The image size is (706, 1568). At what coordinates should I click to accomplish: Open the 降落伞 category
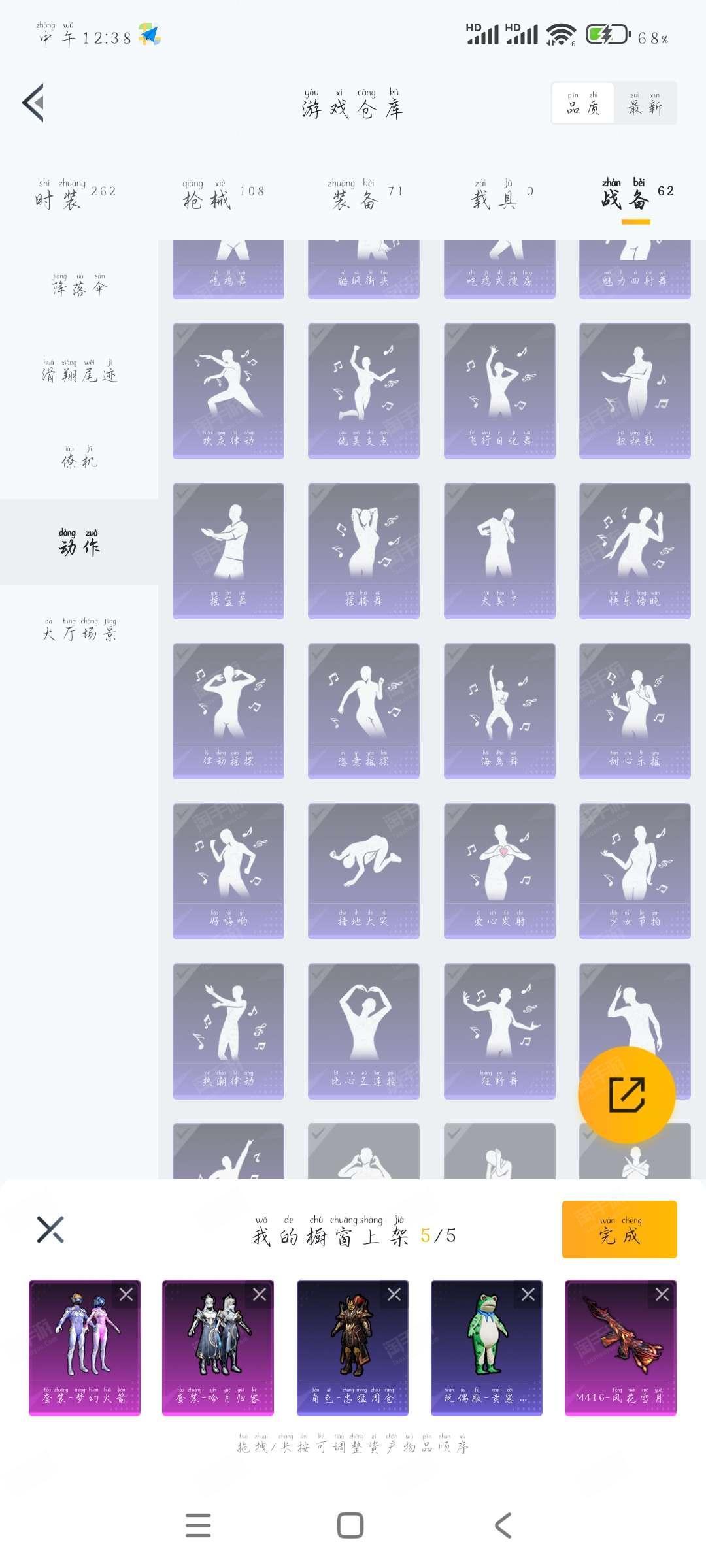pos(79,285)
